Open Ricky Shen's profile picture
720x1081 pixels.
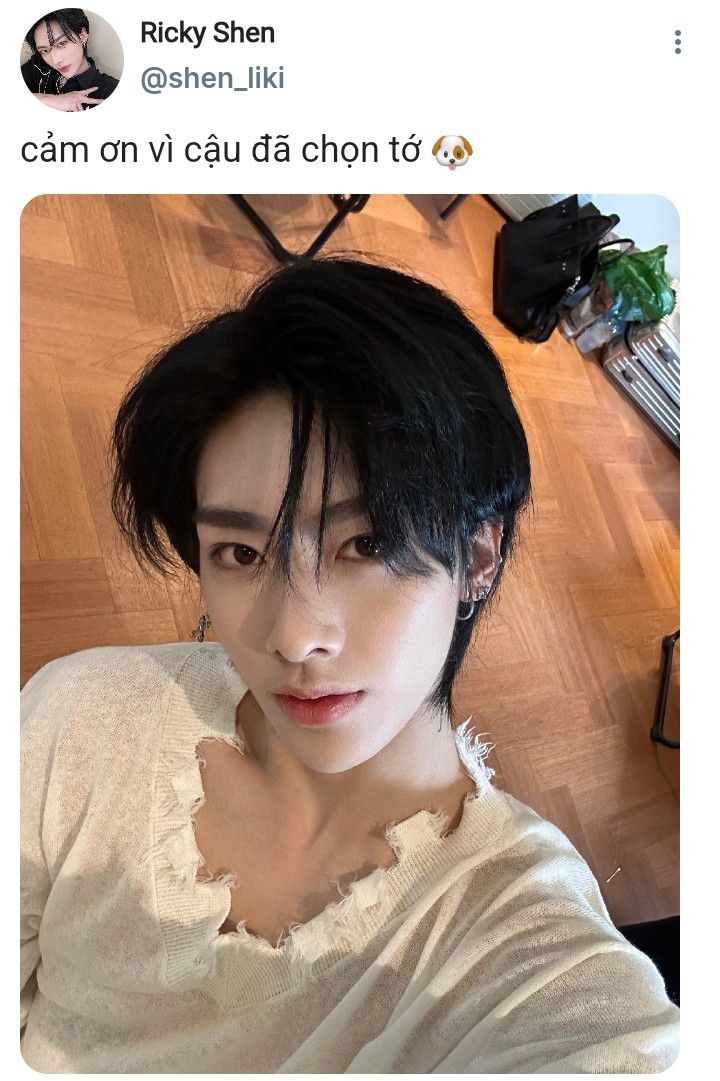71,59
